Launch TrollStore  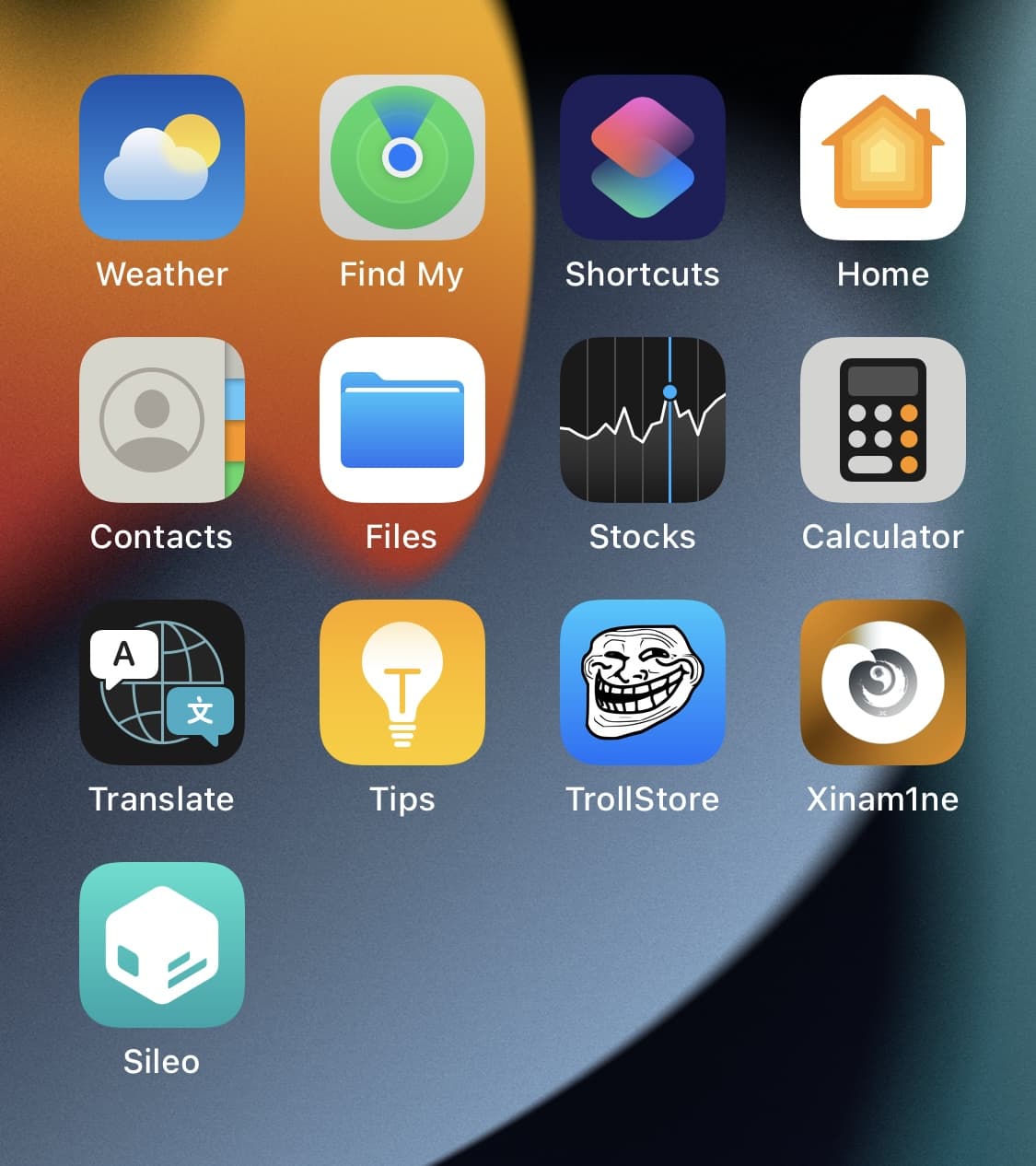(x=643, y=682)
